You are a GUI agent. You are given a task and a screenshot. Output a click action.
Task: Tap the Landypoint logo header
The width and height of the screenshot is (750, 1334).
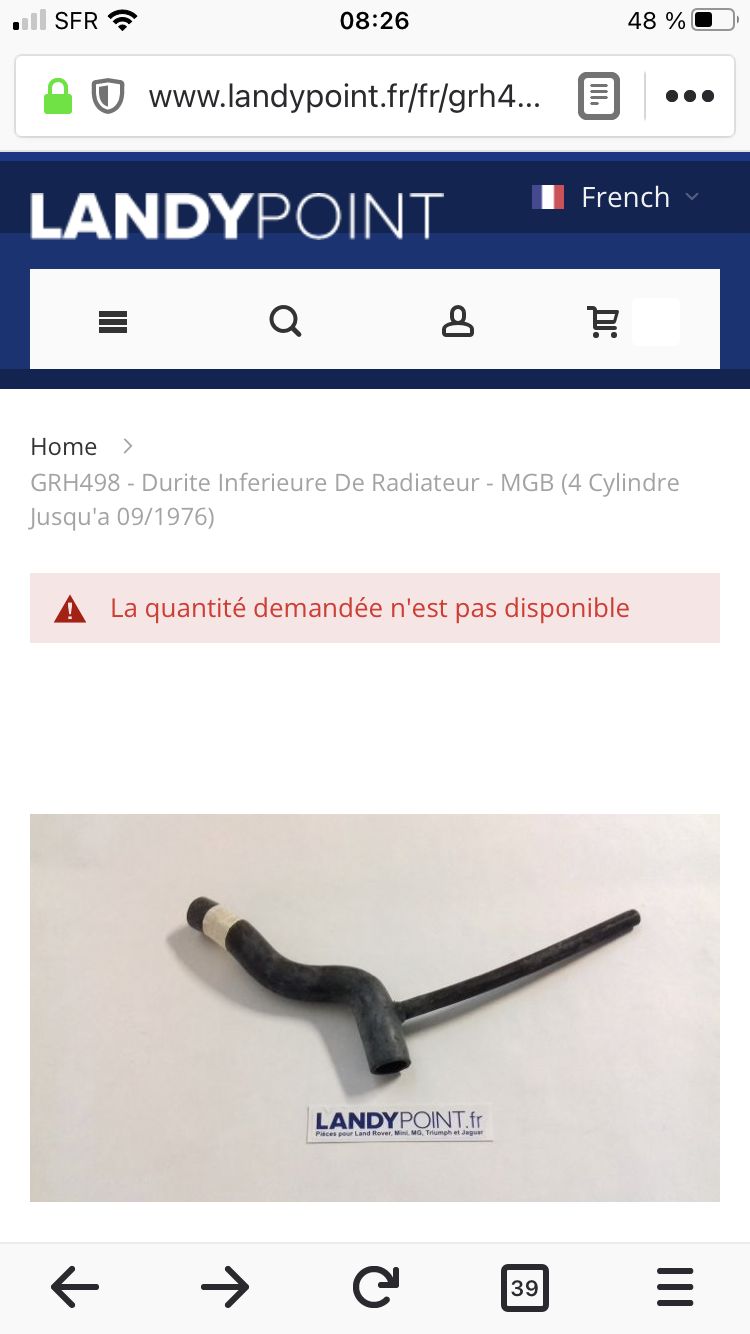[237, 215]
